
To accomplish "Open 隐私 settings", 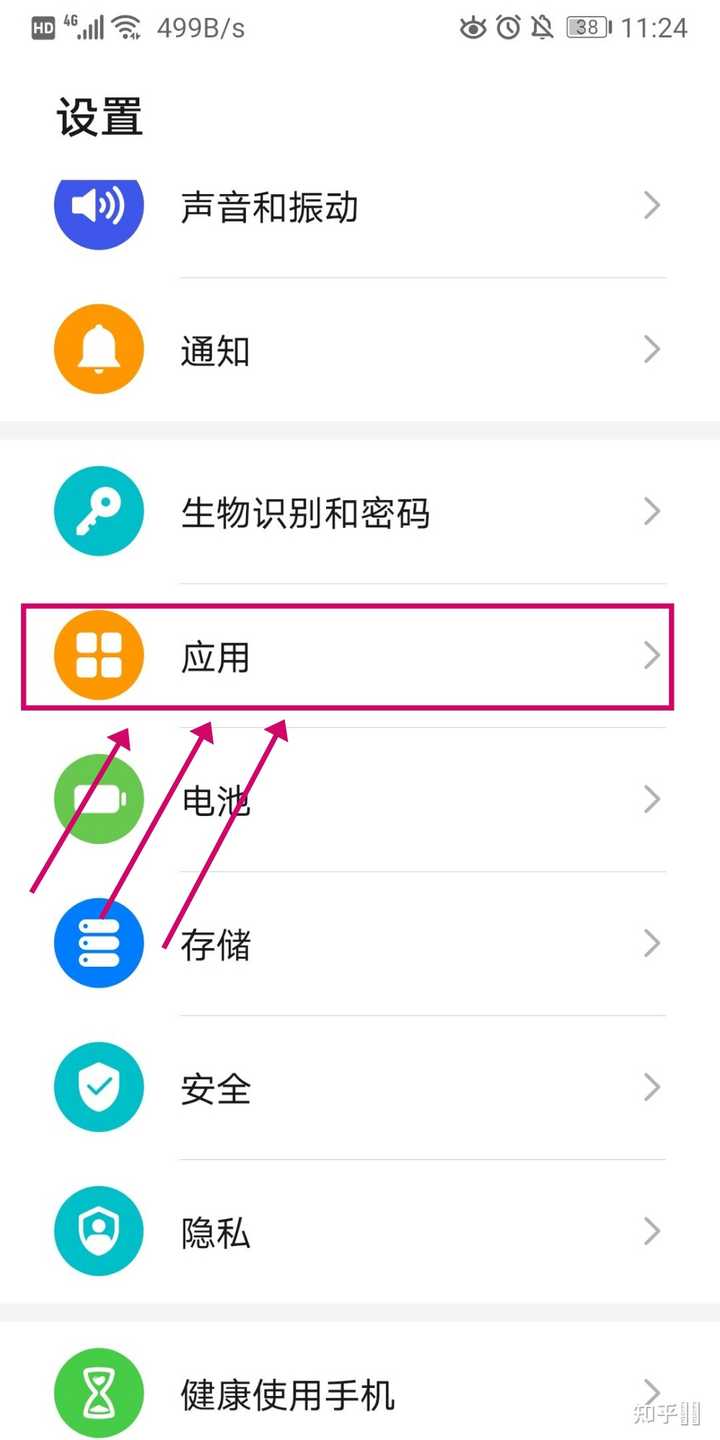I will point(360,1232).
